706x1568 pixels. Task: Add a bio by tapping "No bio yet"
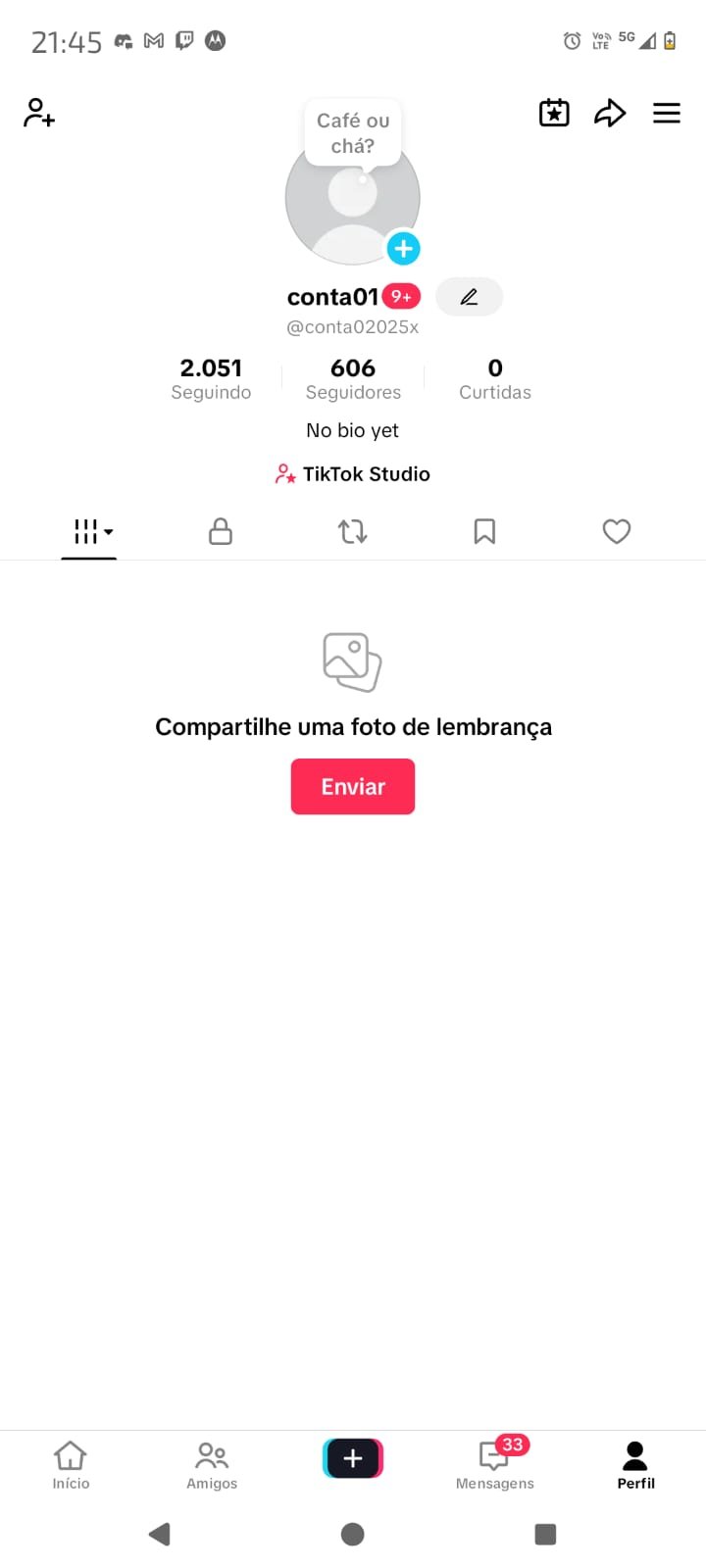[353, 430]
